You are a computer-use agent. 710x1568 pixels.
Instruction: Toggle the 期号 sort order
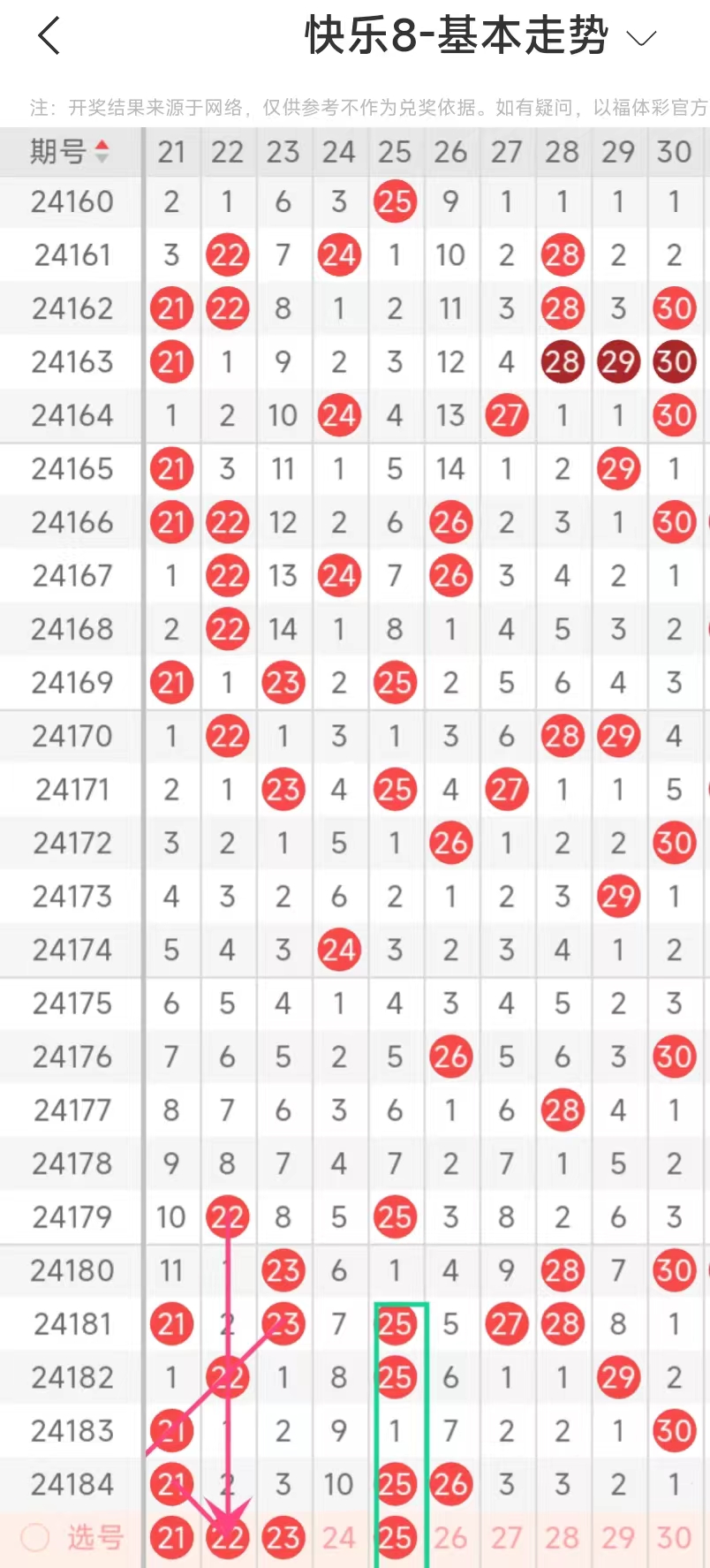(71, 152)
